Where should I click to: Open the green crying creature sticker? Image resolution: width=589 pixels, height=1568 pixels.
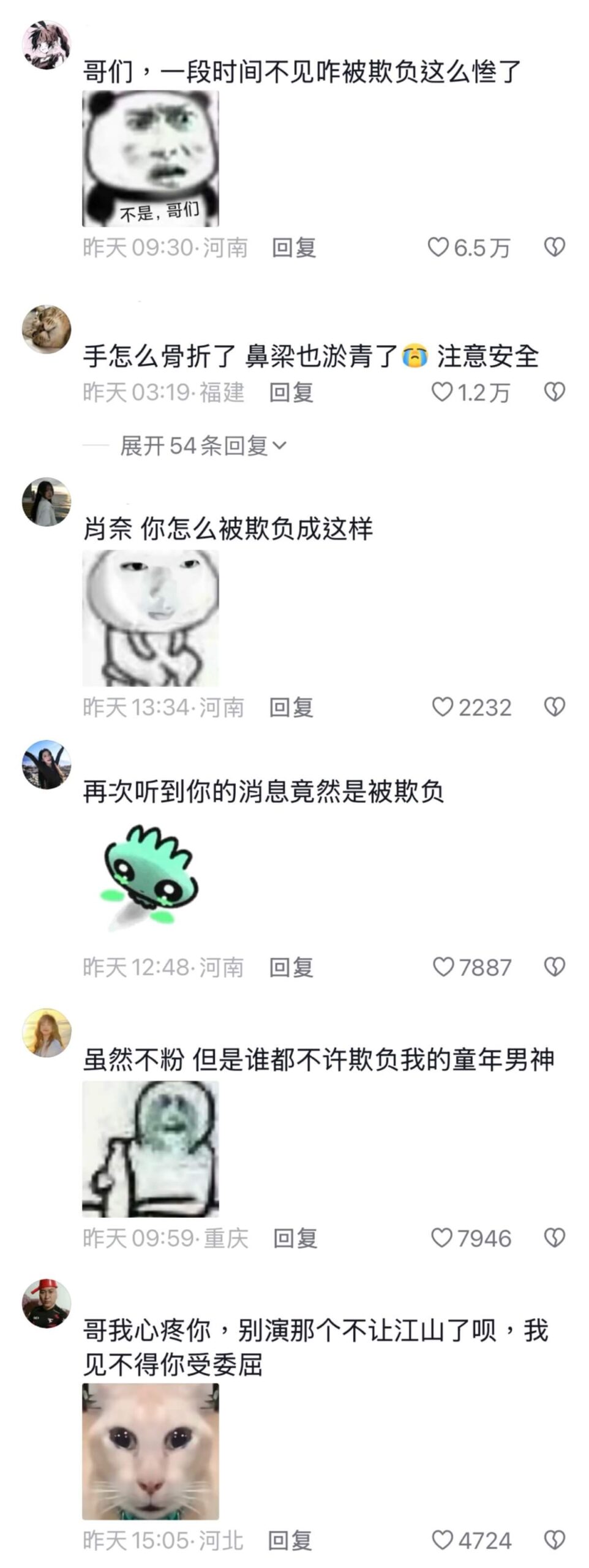click(x=150, y=876)
